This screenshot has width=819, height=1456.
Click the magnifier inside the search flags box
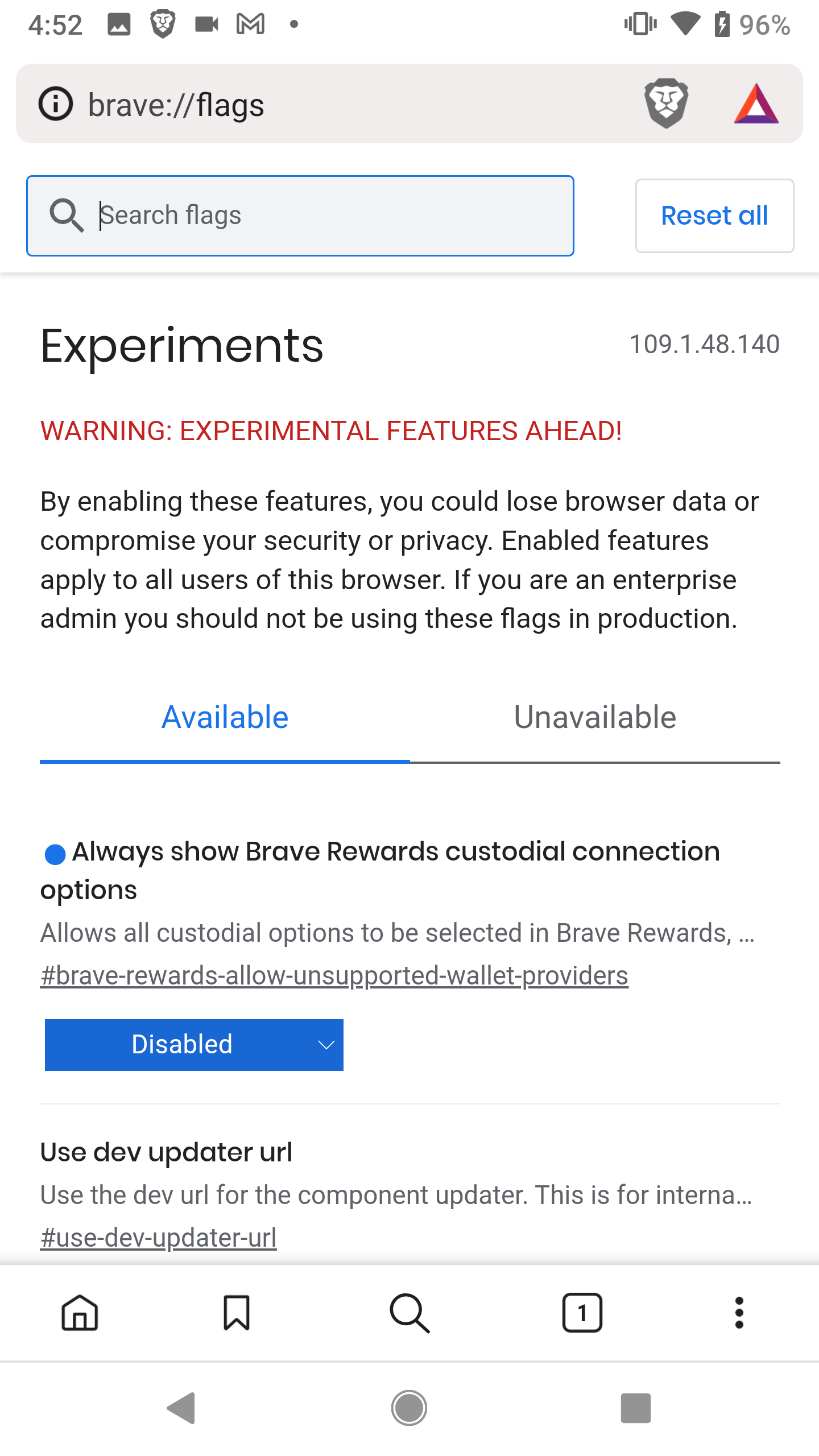(x=67, y=216)
